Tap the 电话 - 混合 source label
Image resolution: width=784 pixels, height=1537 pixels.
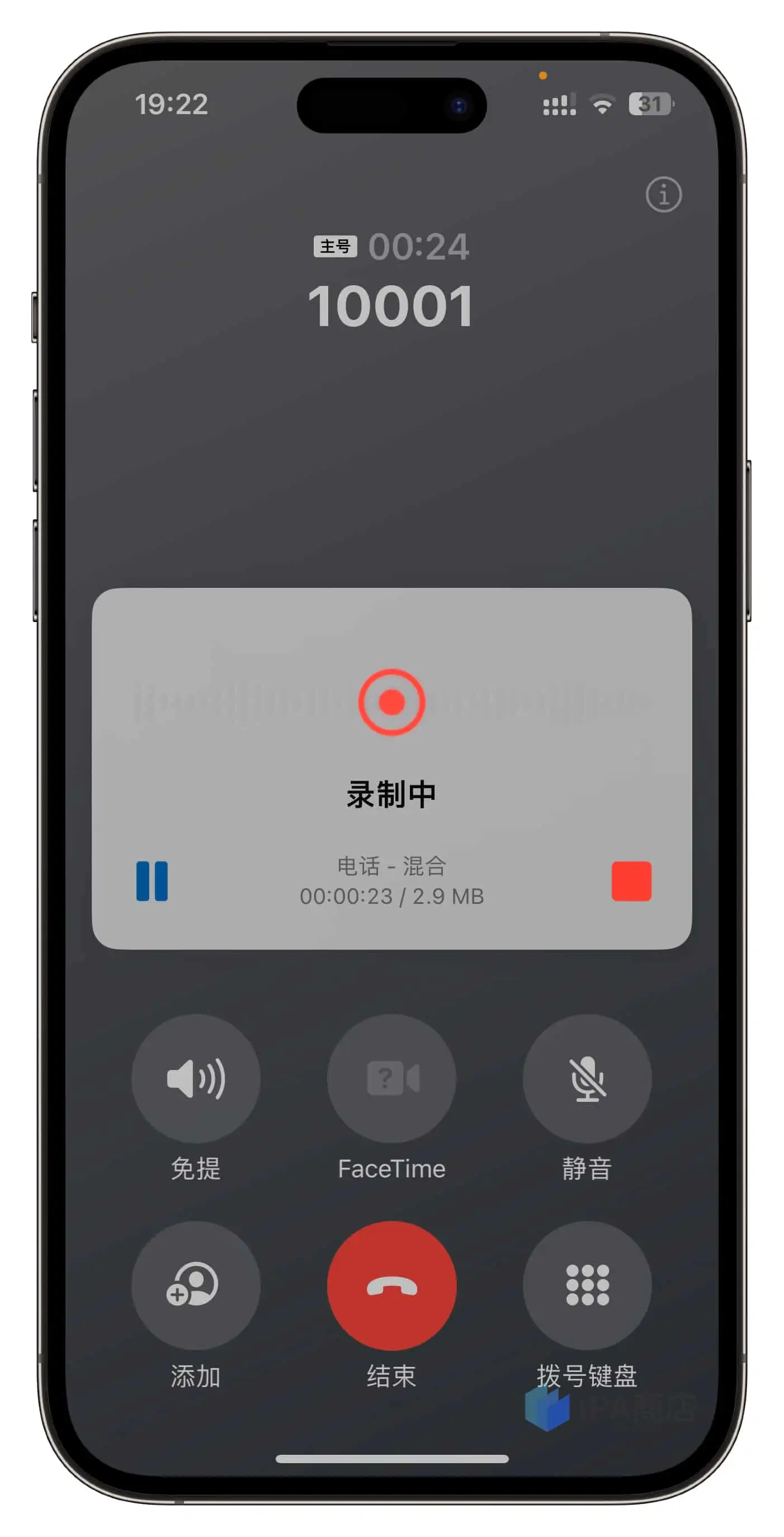coord(391,868)
